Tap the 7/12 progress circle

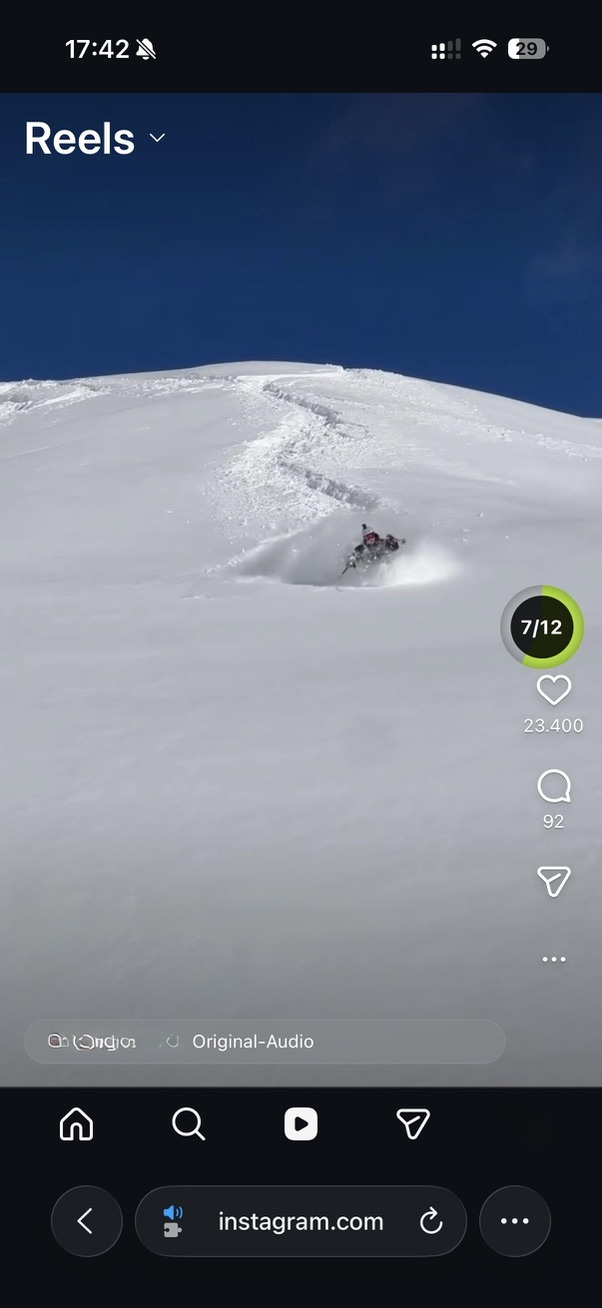[541, 627]
